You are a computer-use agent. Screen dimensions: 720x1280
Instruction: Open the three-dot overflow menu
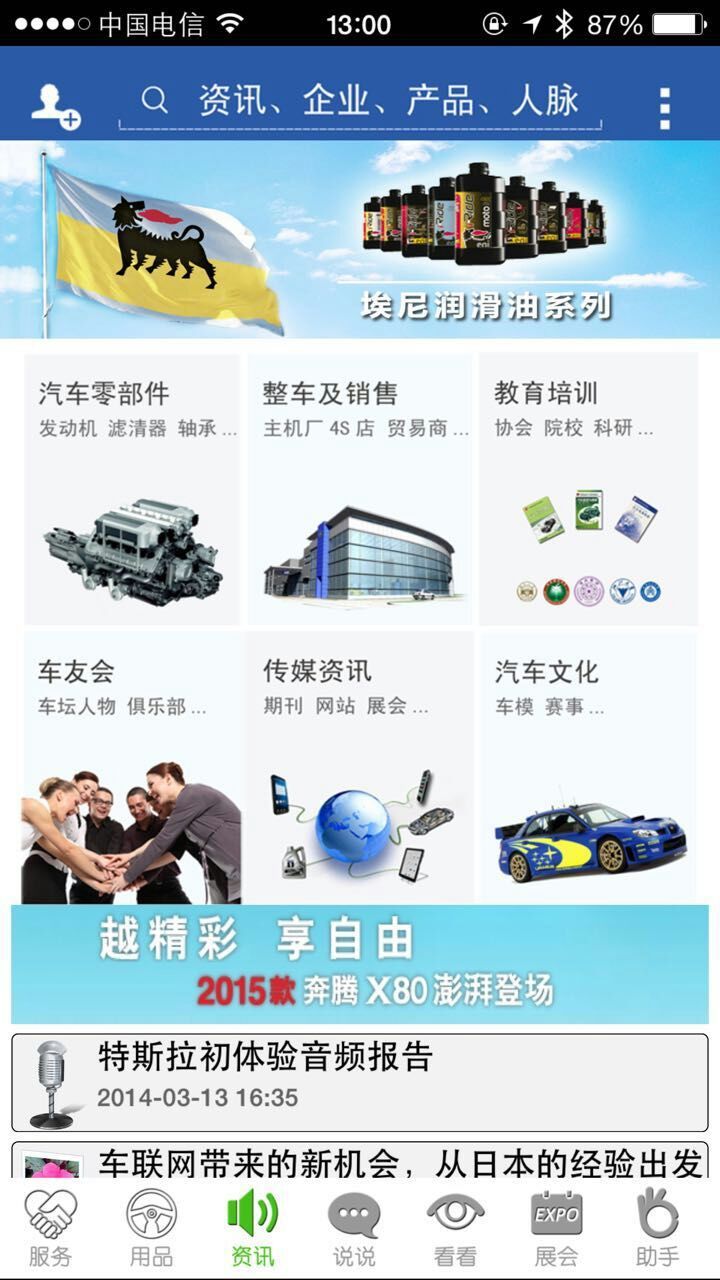pyautogui.click(x=665, y=108)
